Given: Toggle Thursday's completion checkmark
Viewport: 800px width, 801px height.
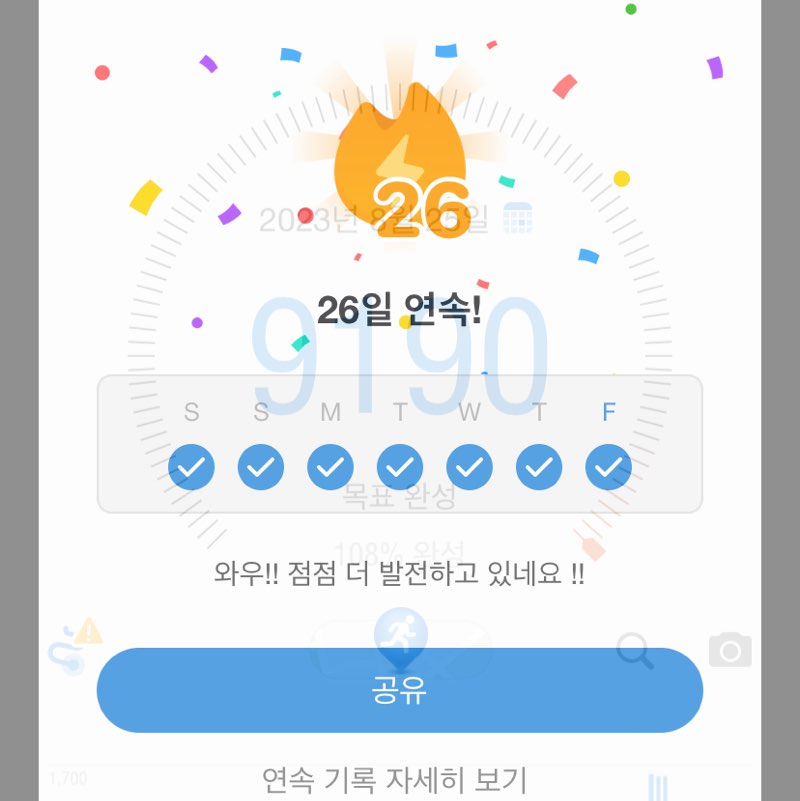Looking at the screenshot, I should (539, 466).
